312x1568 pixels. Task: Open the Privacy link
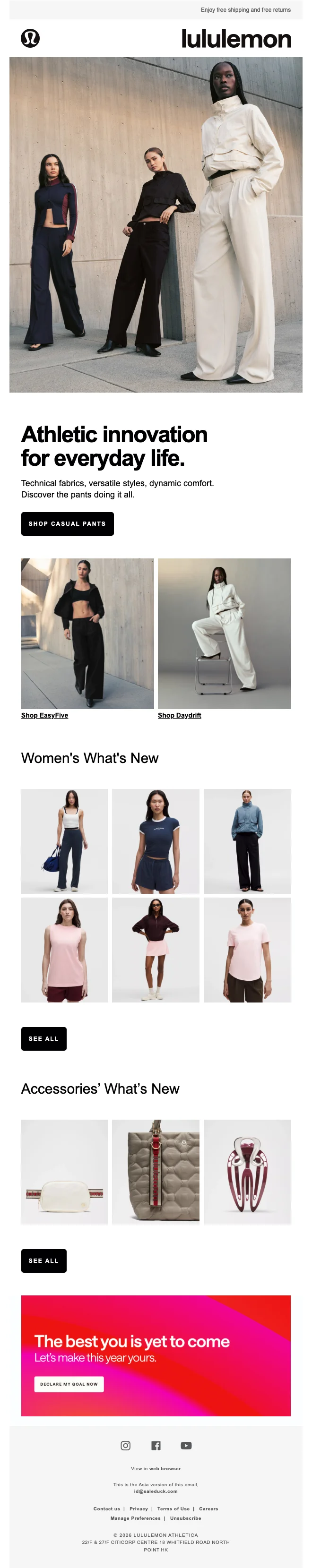[x=139, y=1509]
